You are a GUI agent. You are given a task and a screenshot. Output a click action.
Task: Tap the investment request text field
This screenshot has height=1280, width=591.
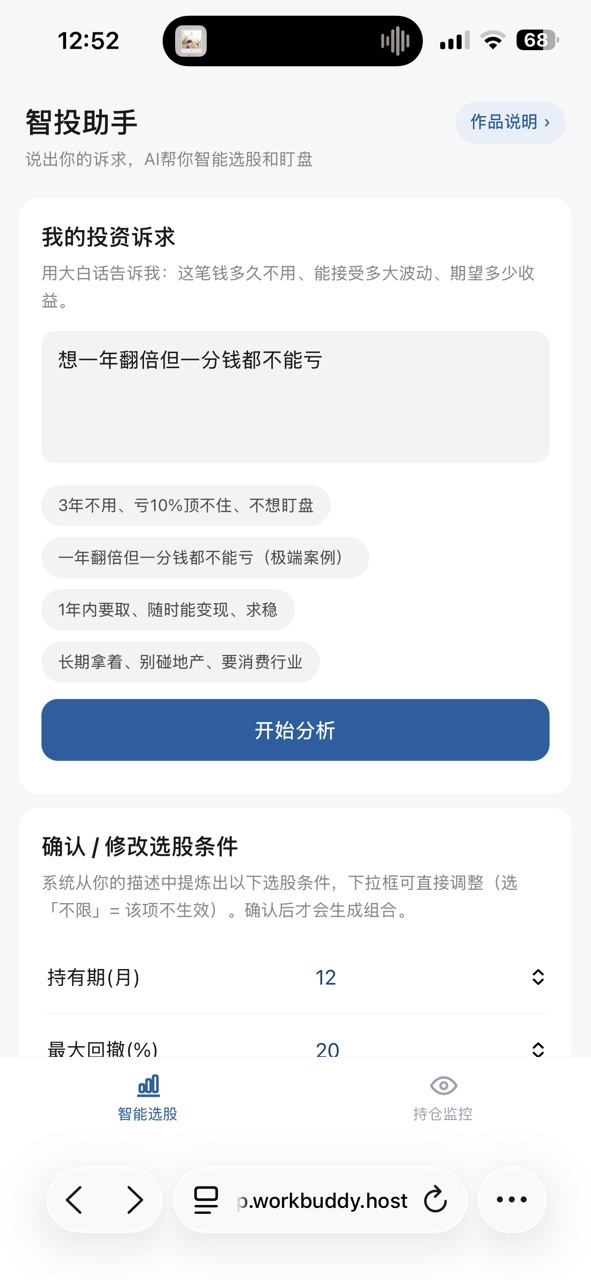click(295, 397)
